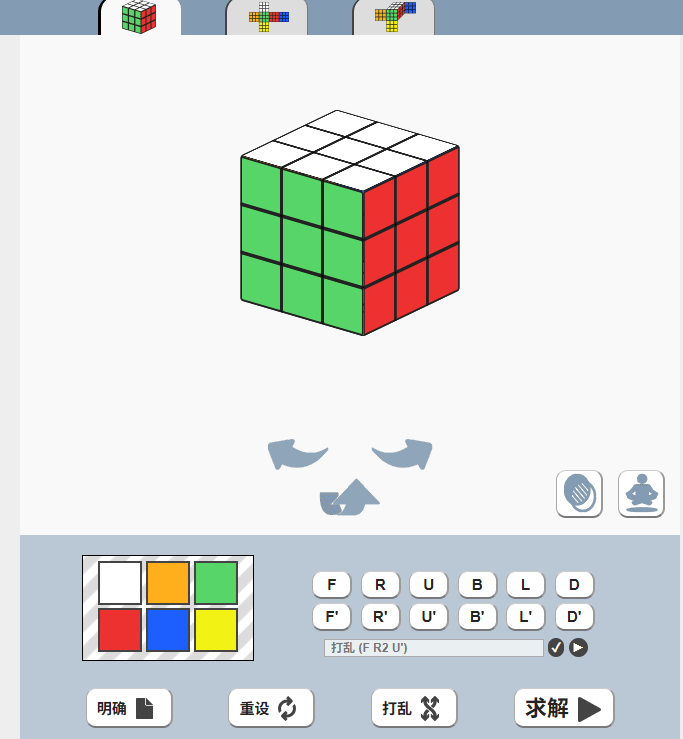Screen dimensions: 683x739
Task: Apply the D' move
Action: (x=574, y=617)
